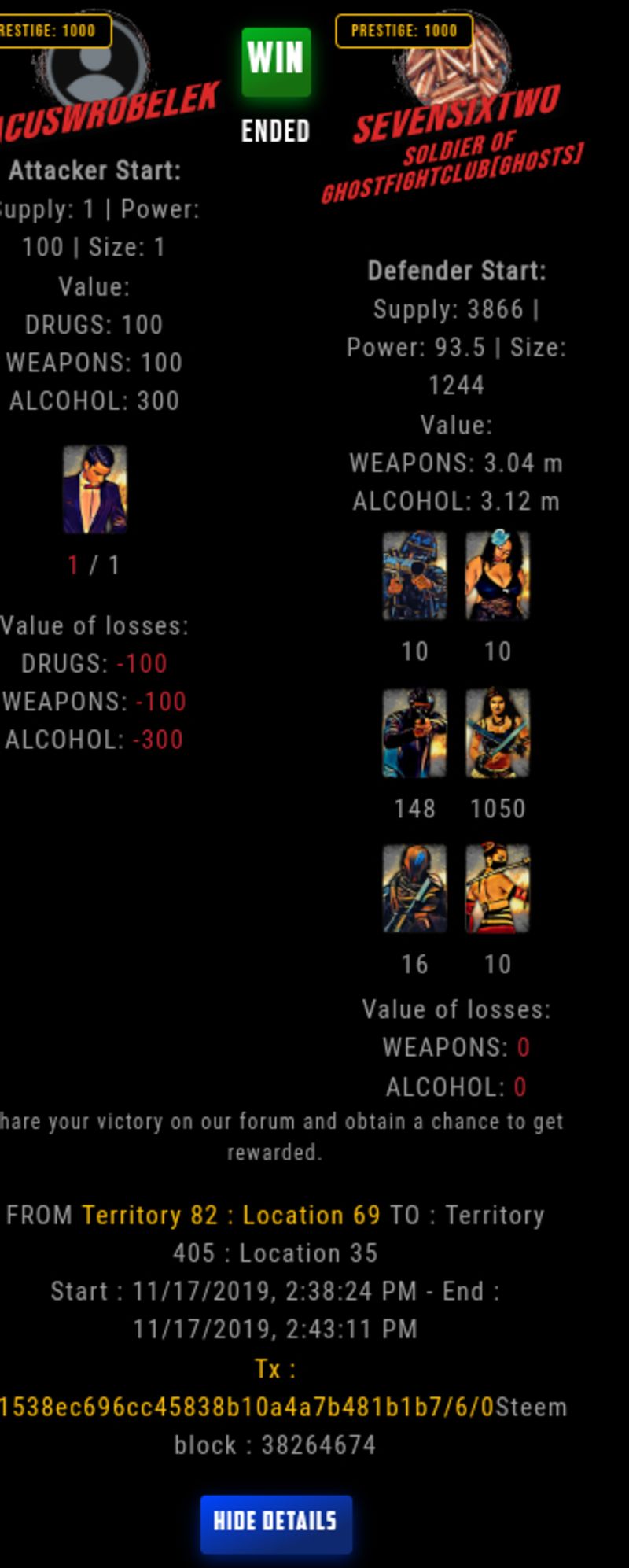Tap the Hide Details button
Screen dimensions: 629x1568
tap(275, 1520)
